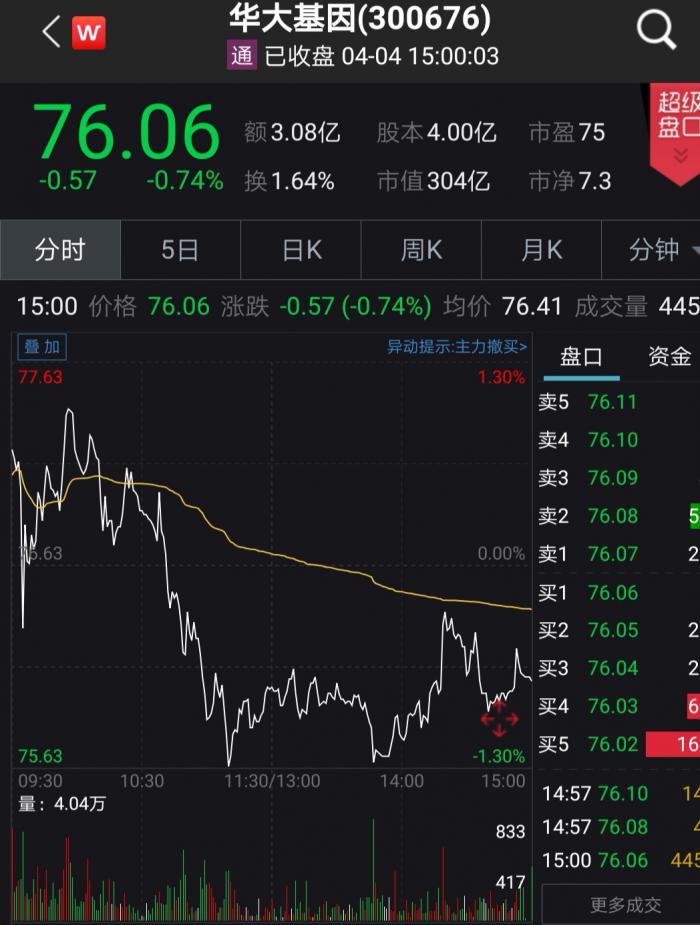Tap the 叠加 overlay button
This screenshot has width=700, height=925.
point(42,347)
